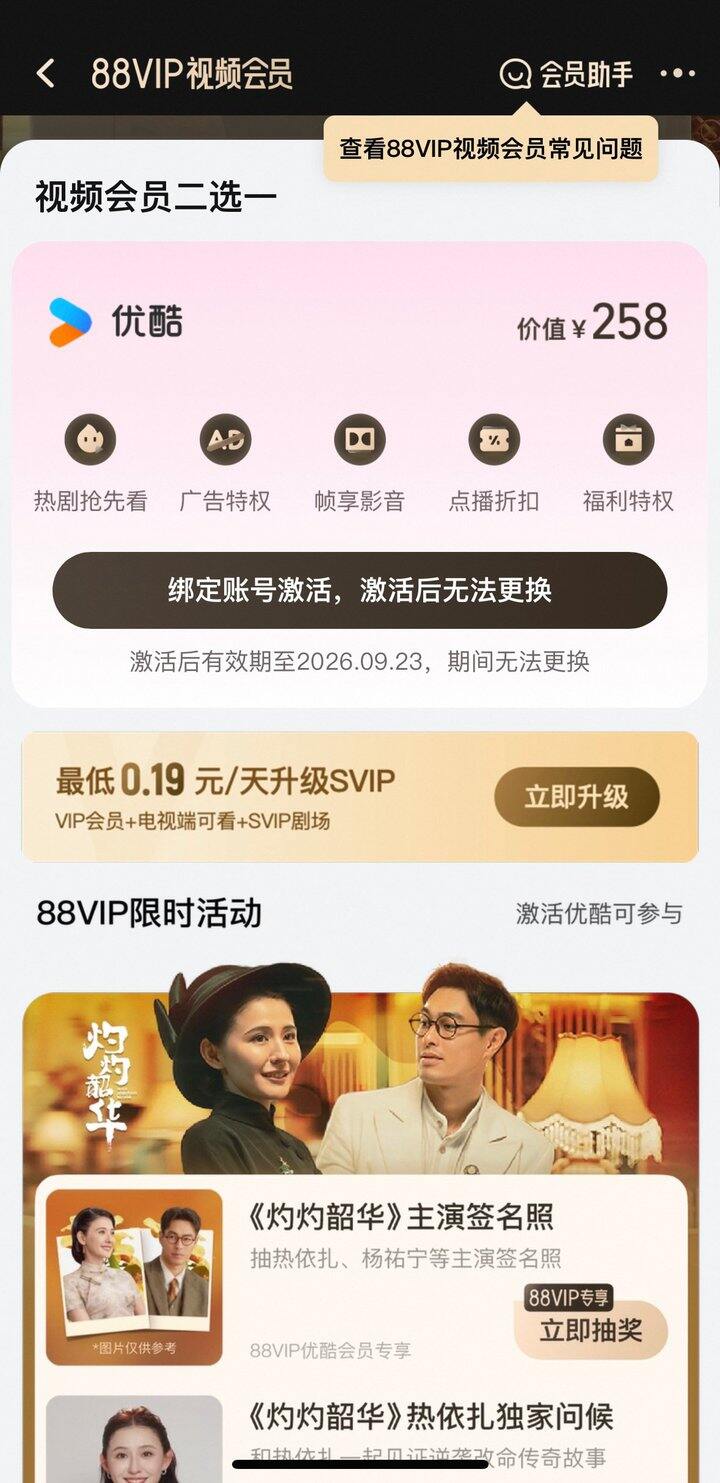Screen dimensions: 720x1483
Task: Open the 帧享影音 privilege icon
Action: 360,440
